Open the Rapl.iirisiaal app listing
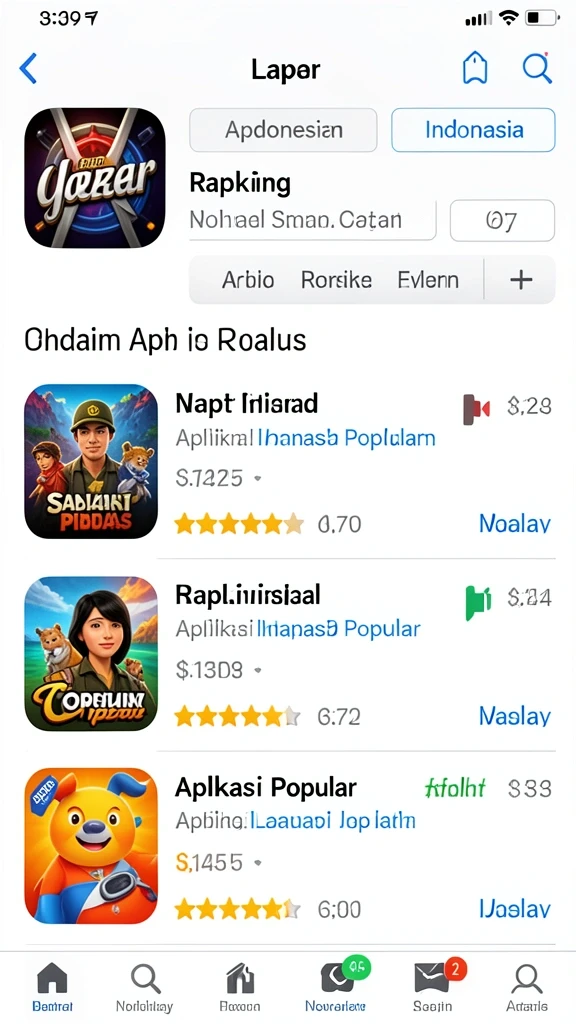576x1024 pixels. pyautogui.click(x=288, y=654)
